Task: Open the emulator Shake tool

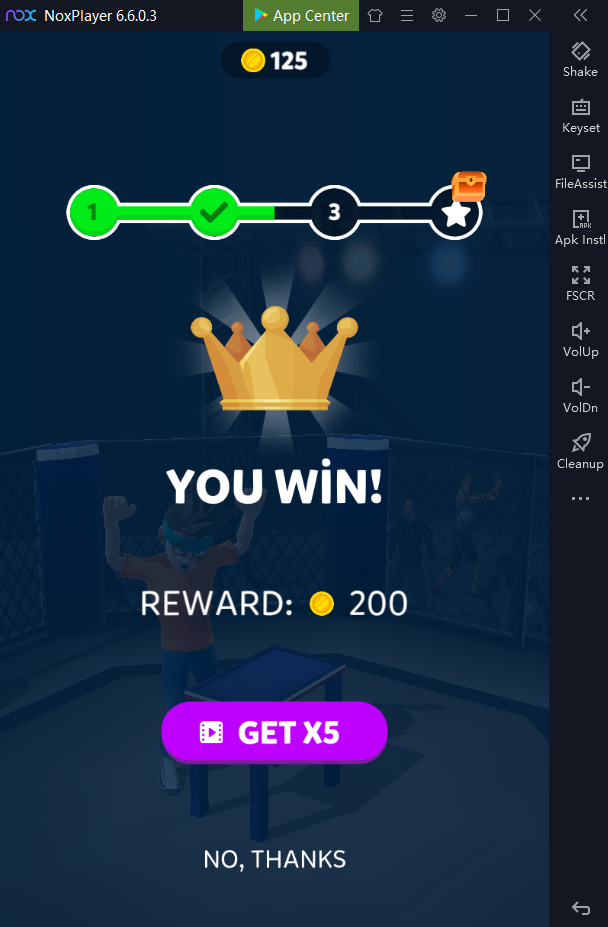Action: [580, 59]
